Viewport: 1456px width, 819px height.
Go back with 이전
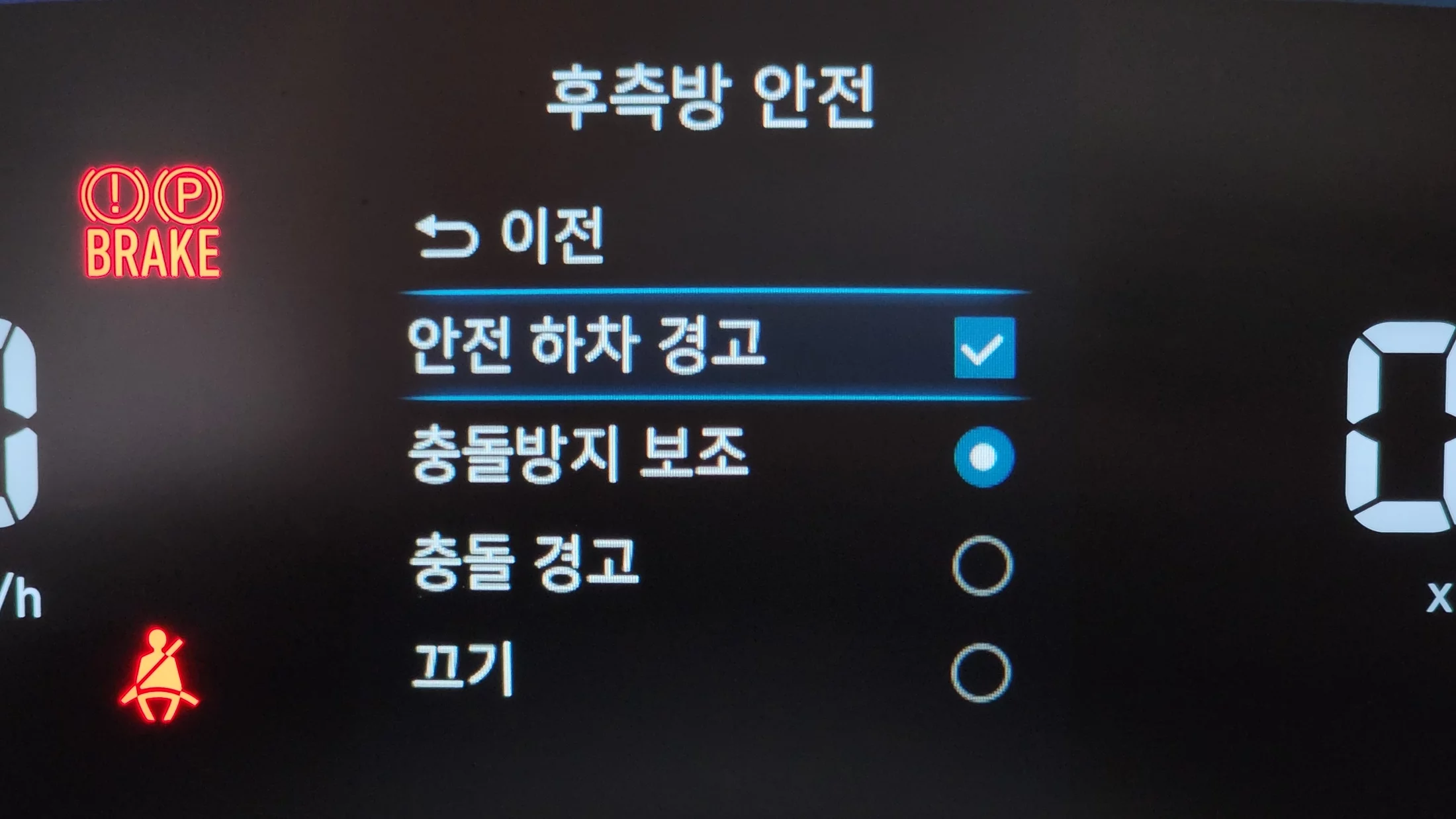point(510,236)
